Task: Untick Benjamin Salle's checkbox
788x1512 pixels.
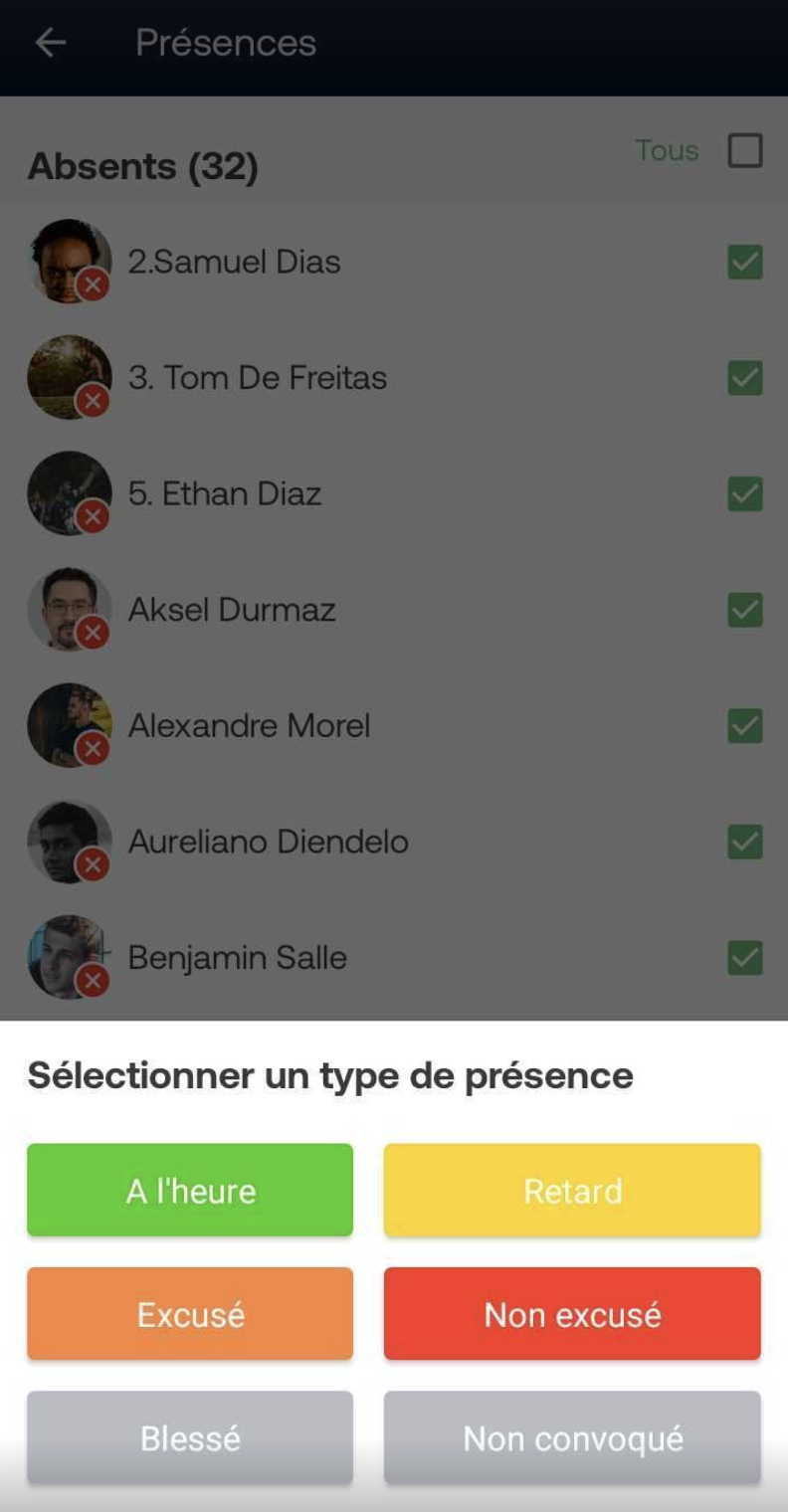Action: click(x=745, y=958)
